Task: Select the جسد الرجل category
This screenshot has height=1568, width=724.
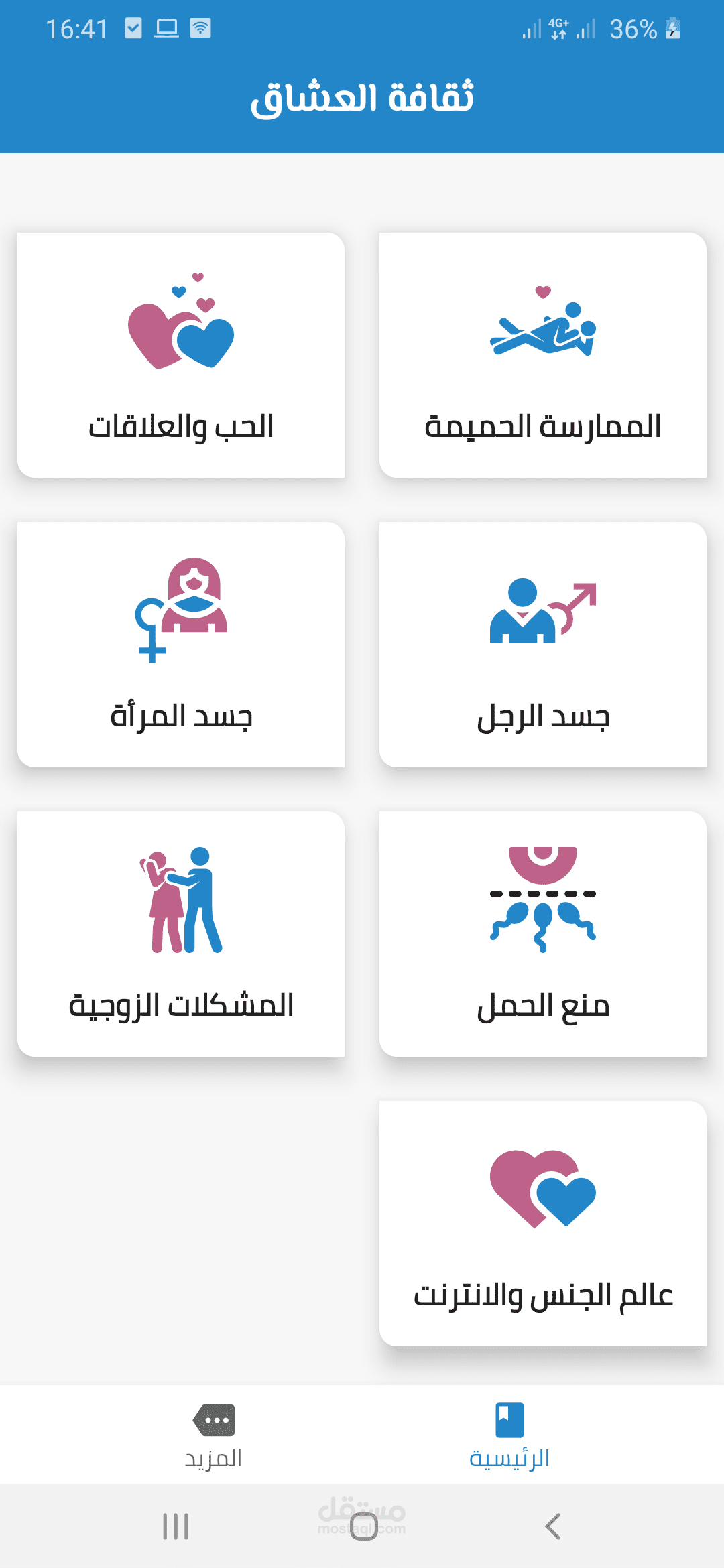Action: pos(543,645)
